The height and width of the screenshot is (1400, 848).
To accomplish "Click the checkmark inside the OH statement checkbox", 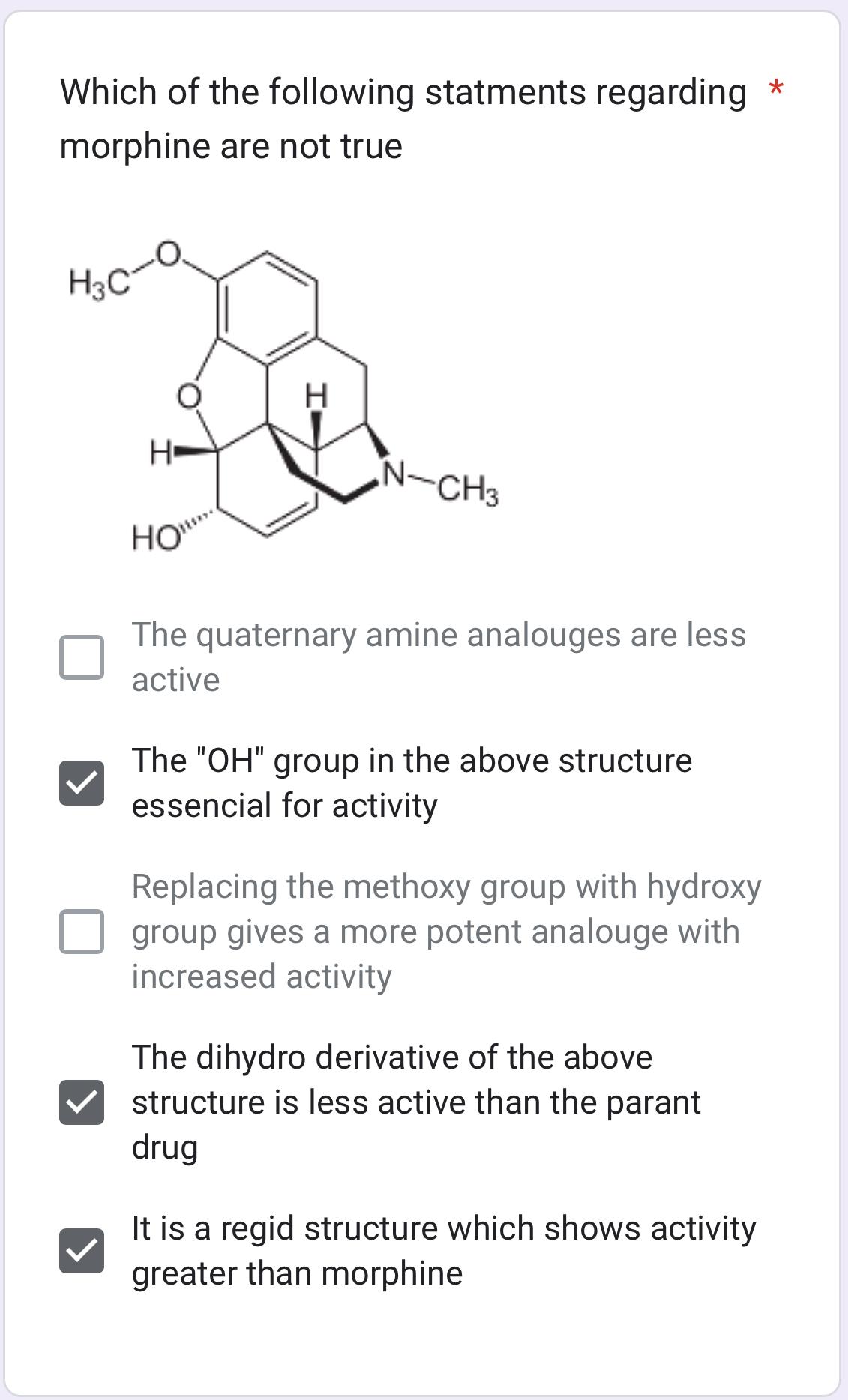I will pos(82,782).
